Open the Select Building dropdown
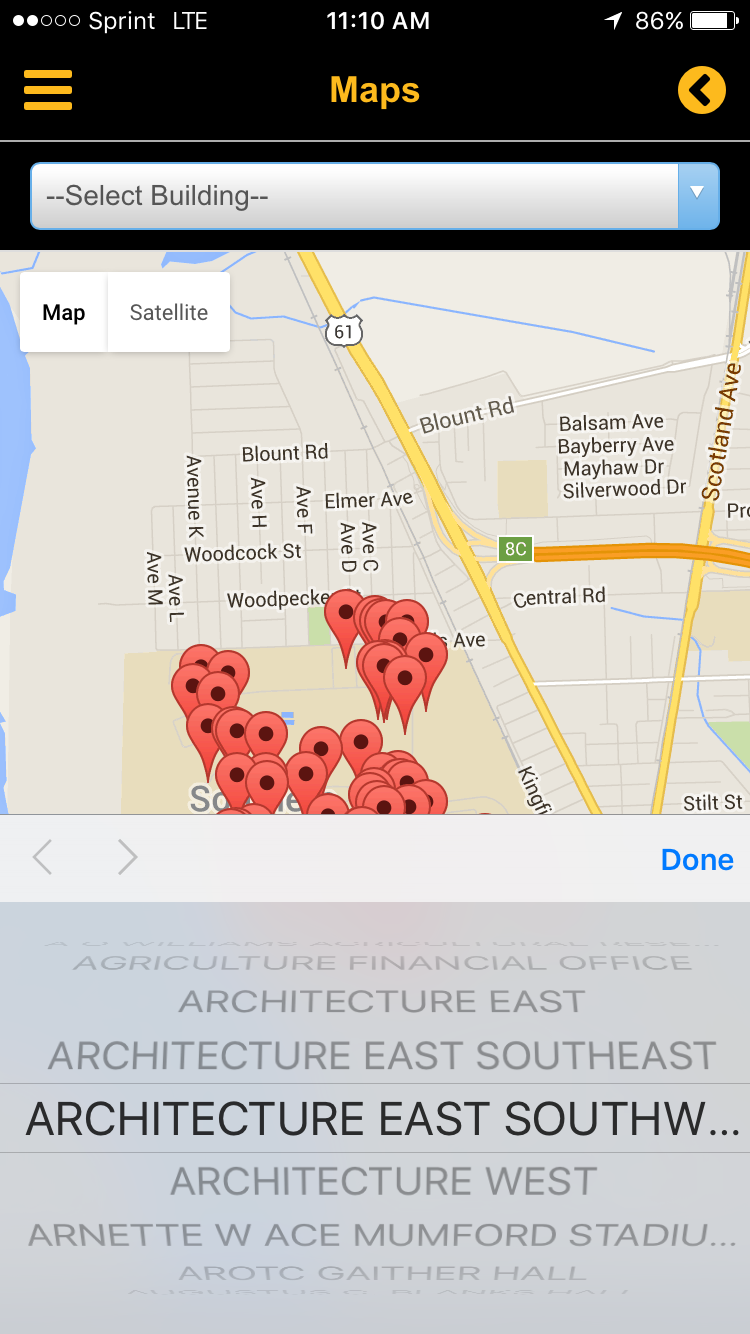Viewport: 750px width, 1334px height. click(375, 196)
